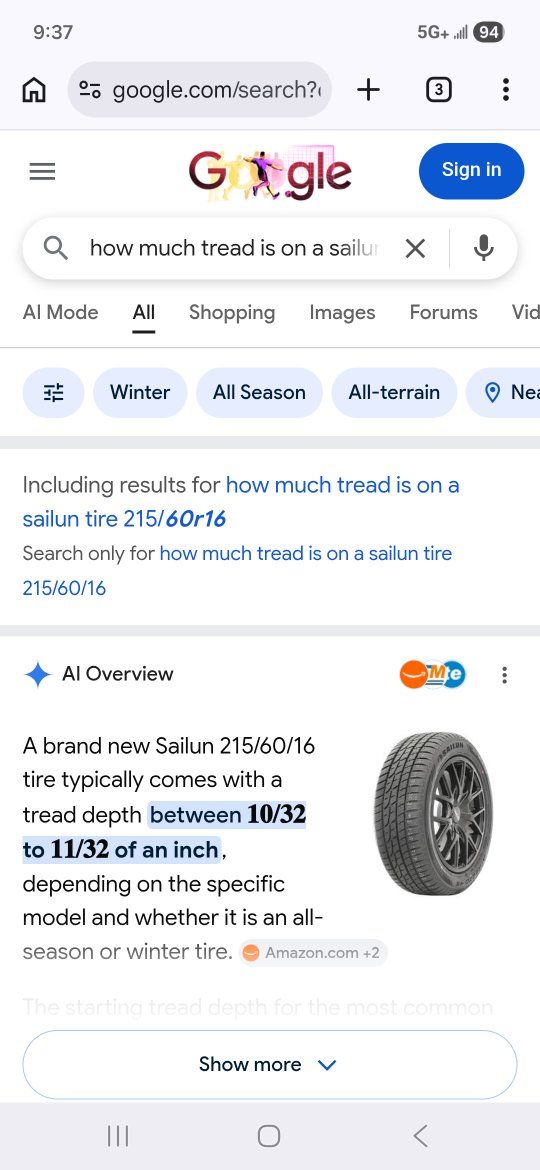Viewport: 540px width, 1170px height.
Task: Open the Google hamburger menu
Action: click(43, 172)
